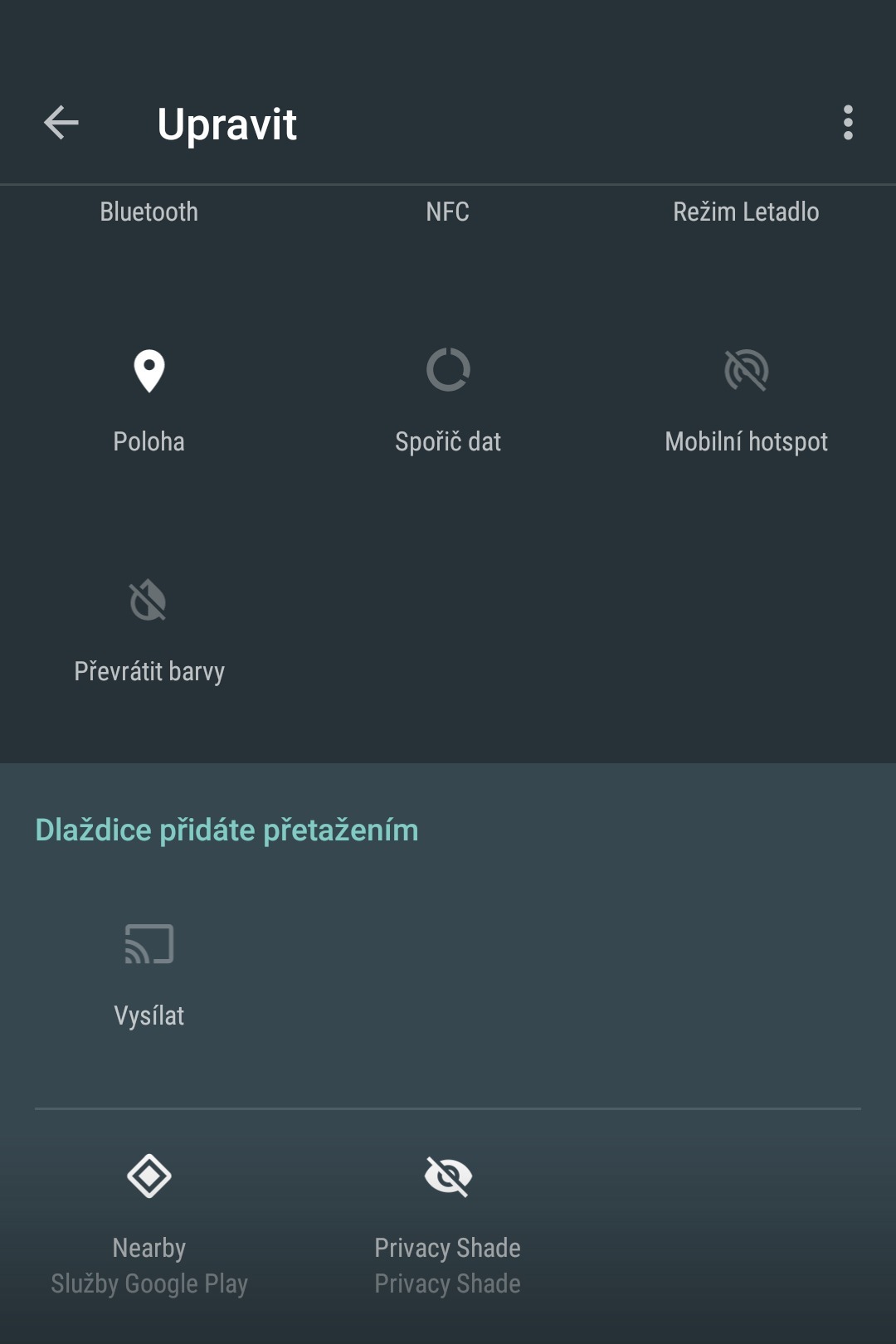Click the Spořič dat circular progress ring

(x=448, y=371)
